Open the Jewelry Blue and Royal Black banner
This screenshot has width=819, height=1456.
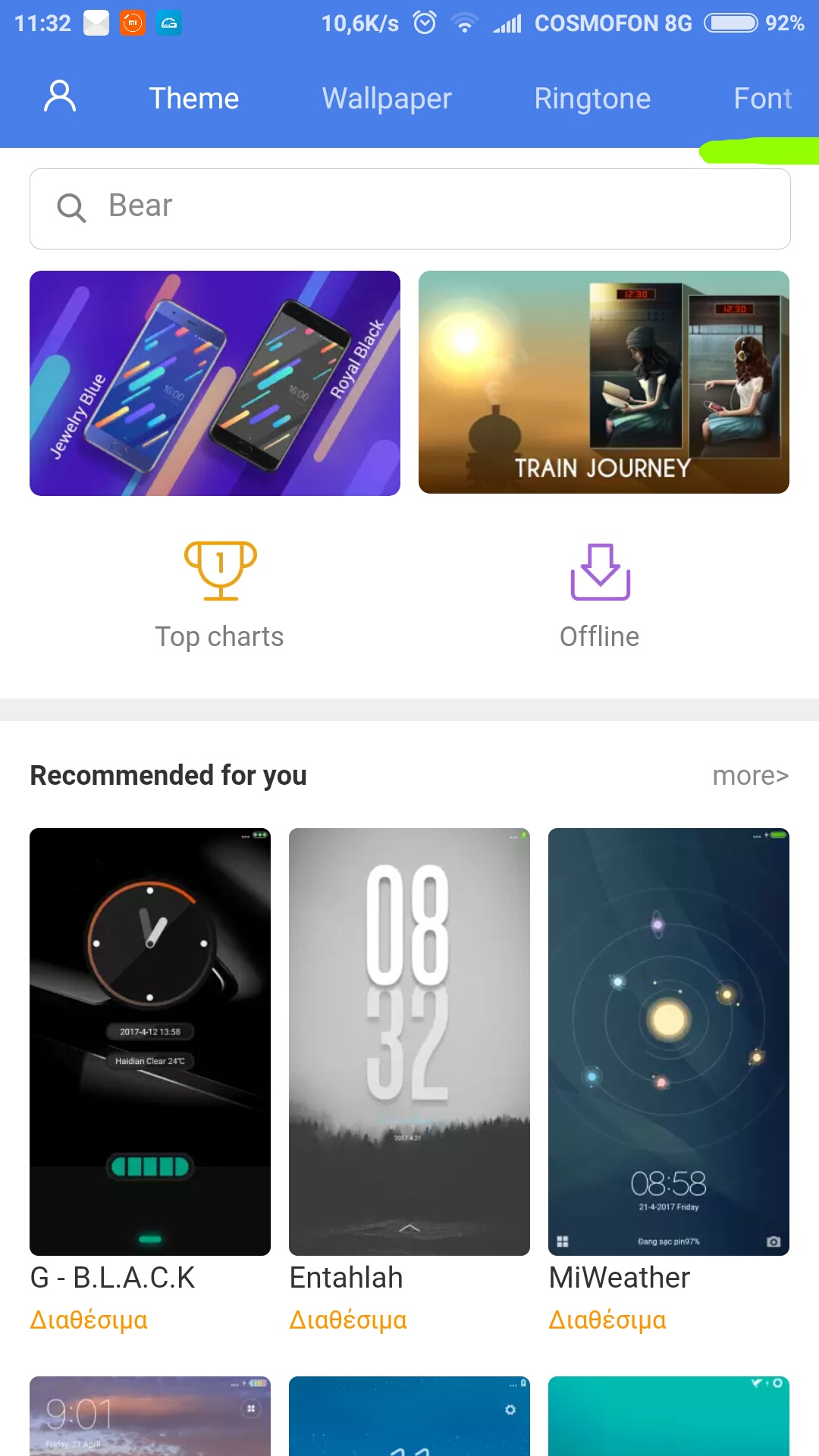[215, 383]
